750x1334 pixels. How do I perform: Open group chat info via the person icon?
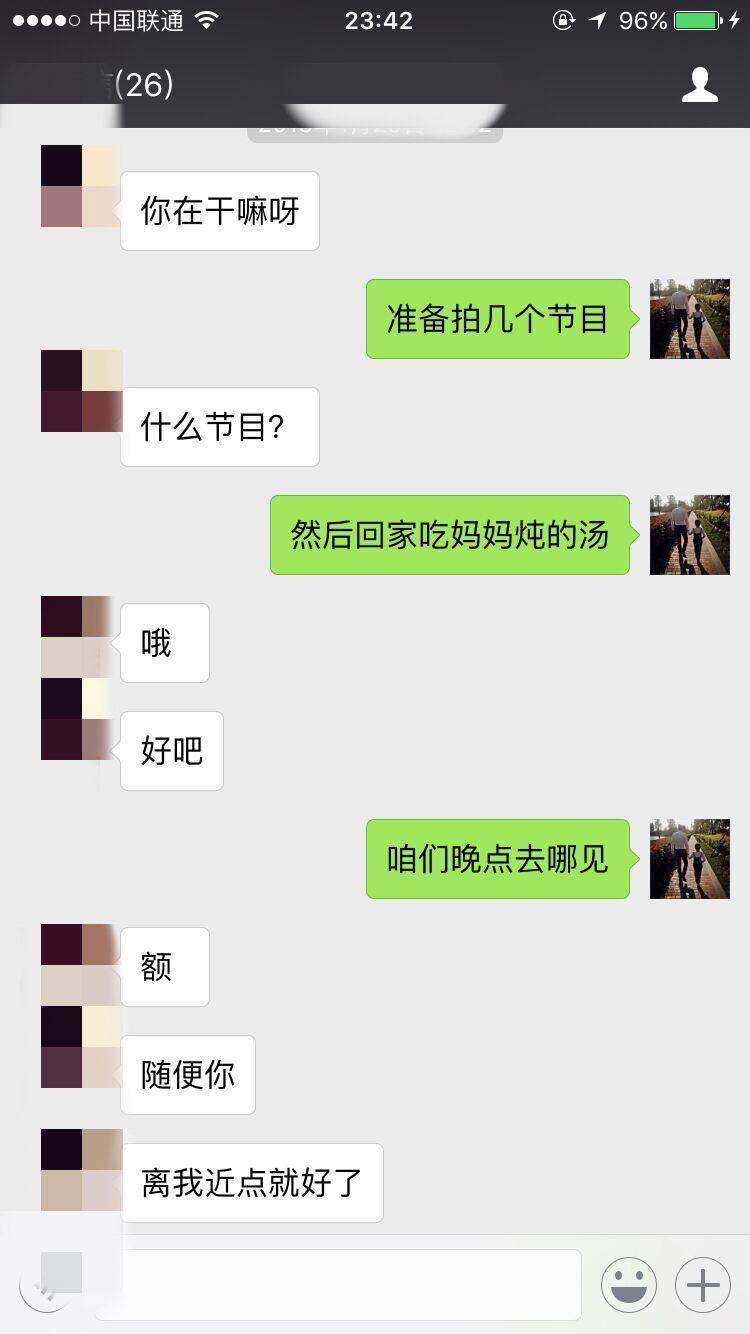pyautogui.click(x=701, y=85)
